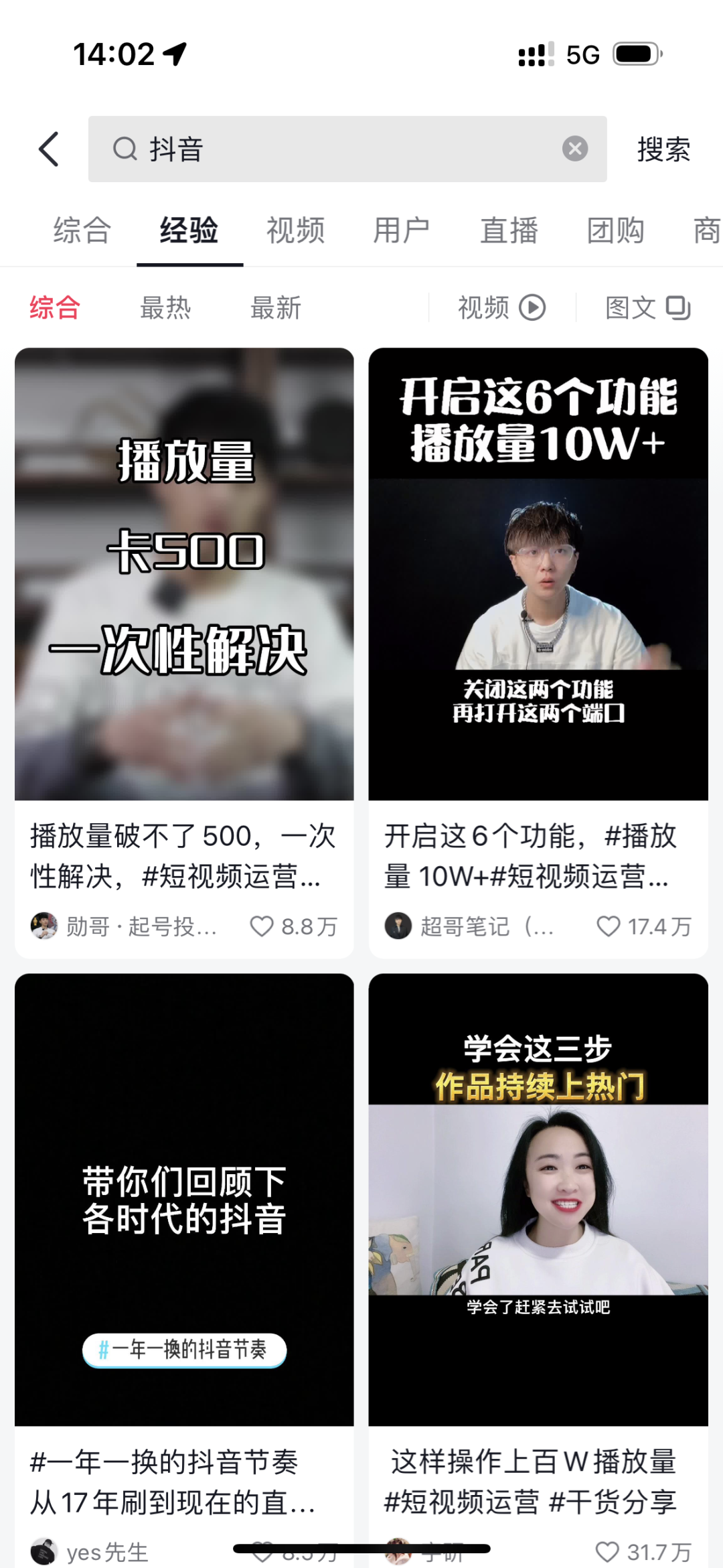Open the 开启这6个功能 video card

538,573
